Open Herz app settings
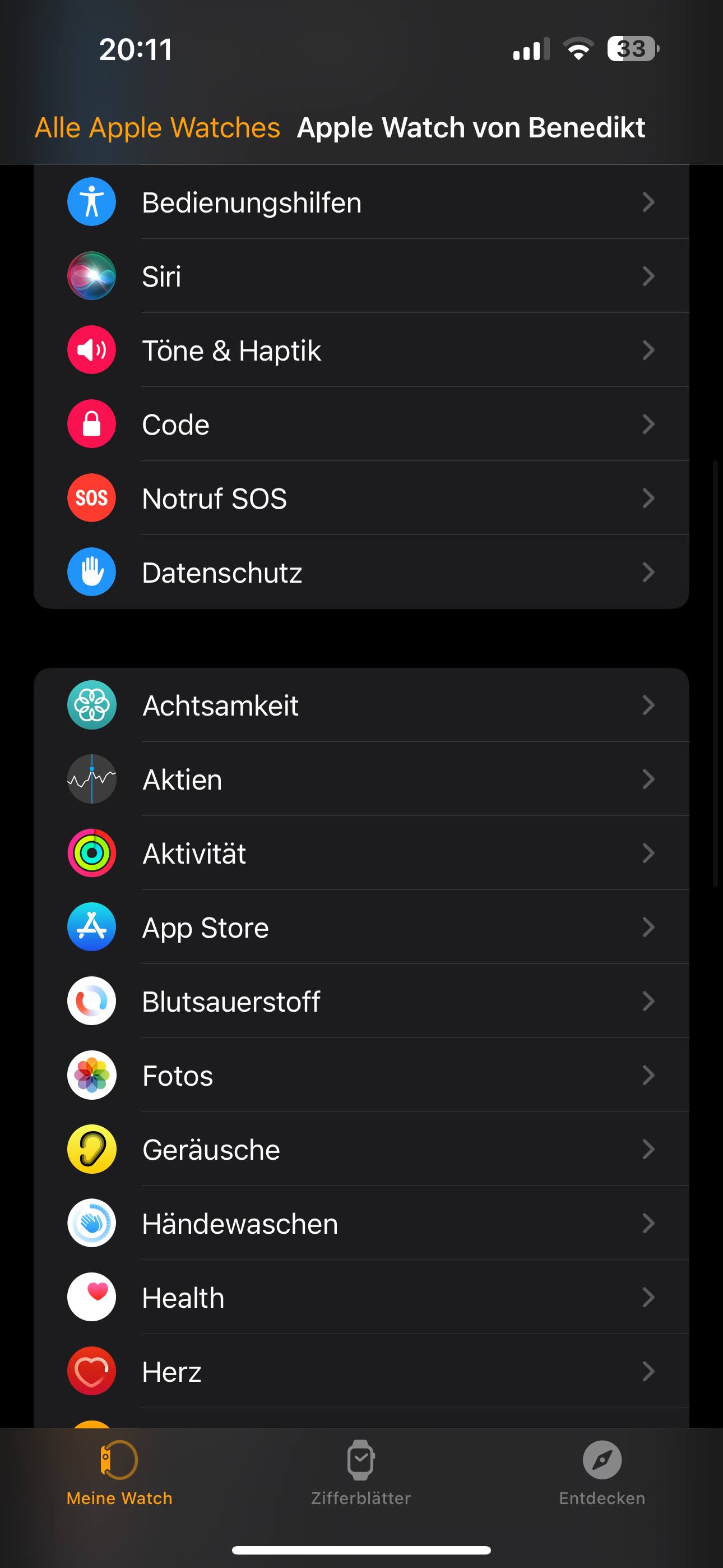 coord(360,1372)
